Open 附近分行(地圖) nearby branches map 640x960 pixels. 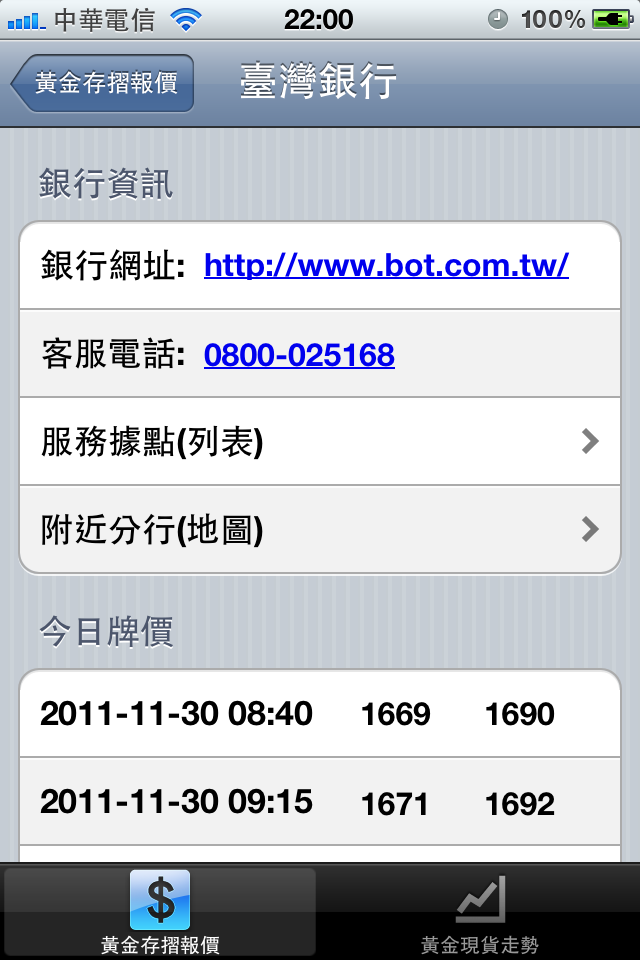coord(320,530)
